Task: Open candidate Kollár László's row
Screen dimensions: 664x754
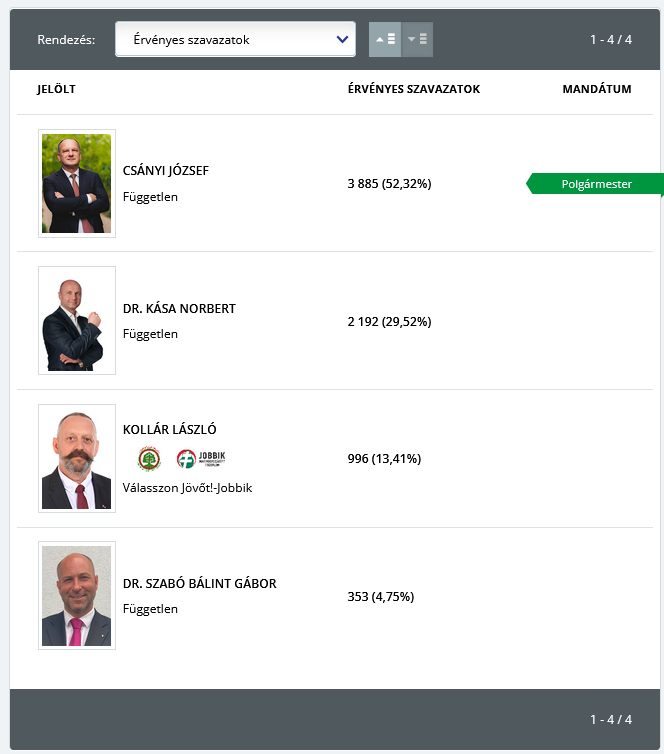Action: tap(169, 430)
